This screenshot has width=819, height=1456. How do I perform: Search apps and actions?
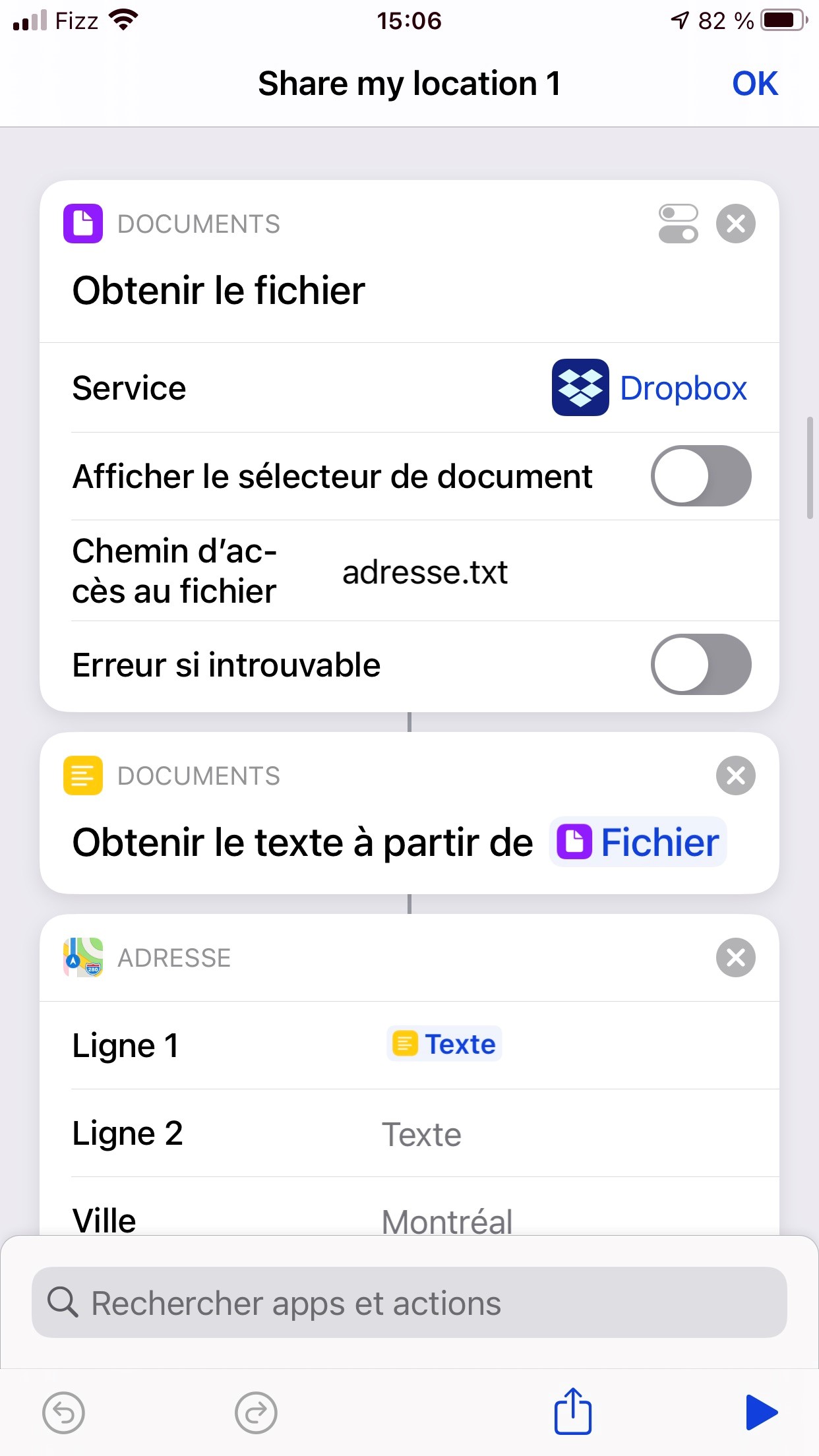(x=409, y=1303)
